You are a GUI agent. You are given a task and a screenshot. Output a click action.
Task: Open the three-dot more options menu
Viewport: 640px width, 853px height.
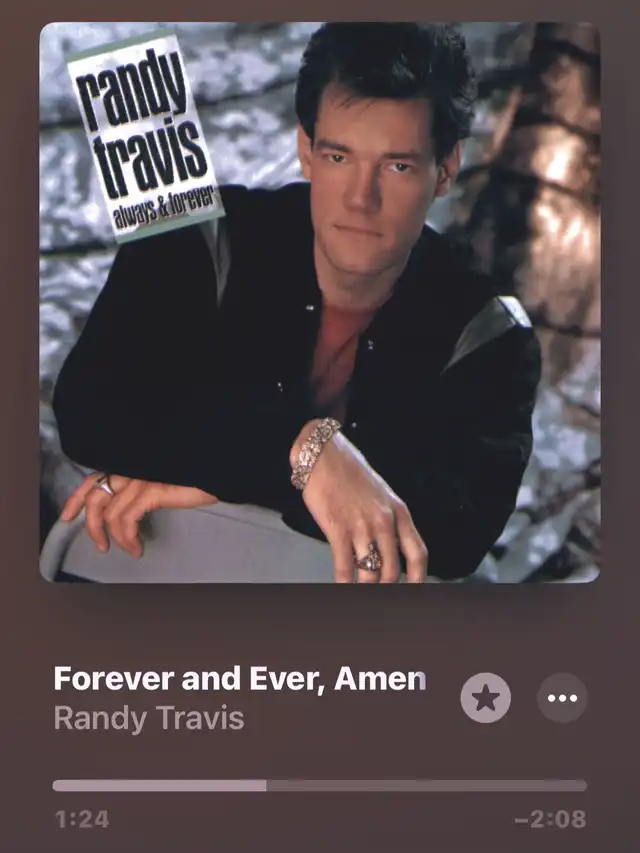tap(562, 698)
